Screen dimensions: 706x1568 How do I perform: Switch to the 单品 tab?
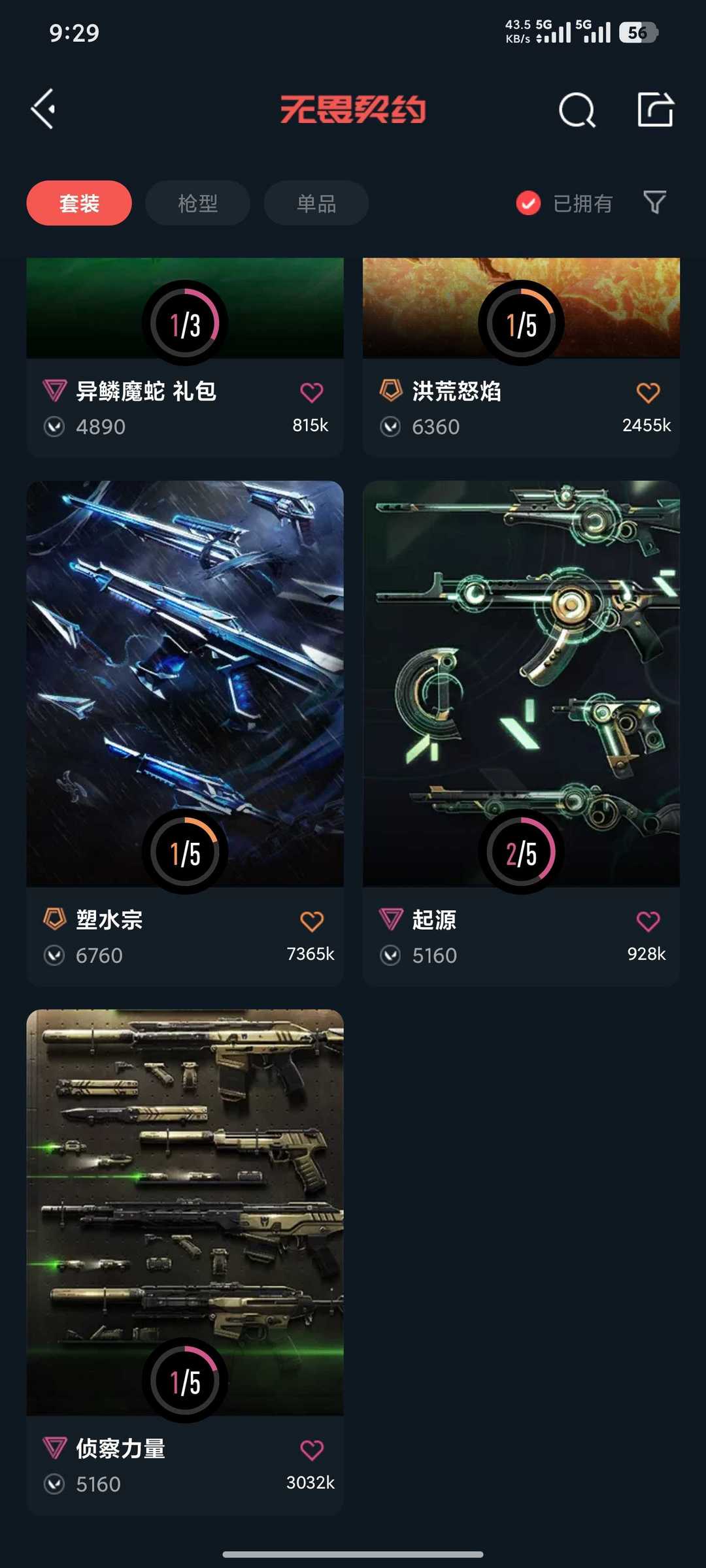(x=316, y=203)
